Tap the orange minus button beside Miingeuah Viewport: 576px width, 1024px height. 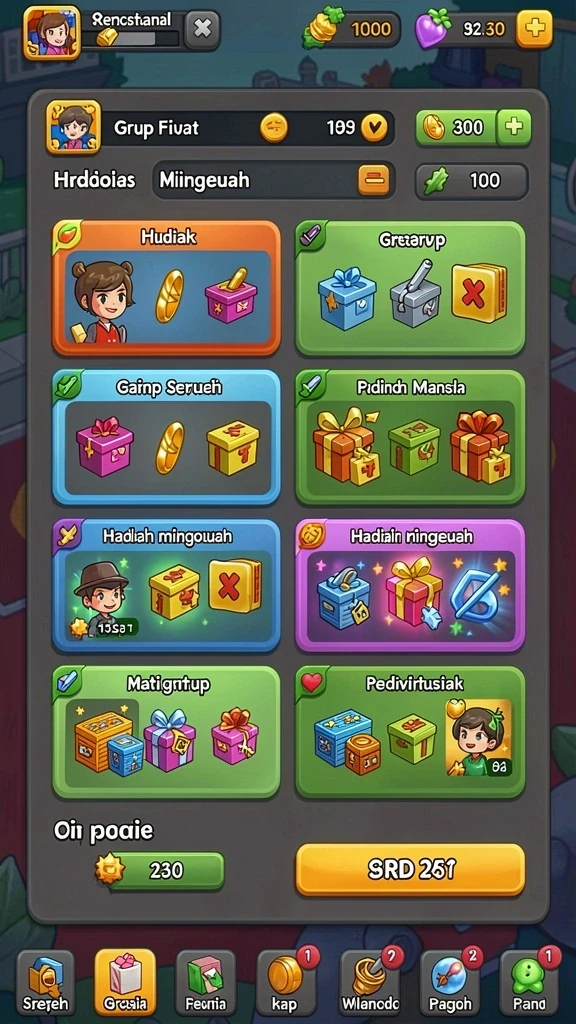pyautogui.click(x=374, y=180)
